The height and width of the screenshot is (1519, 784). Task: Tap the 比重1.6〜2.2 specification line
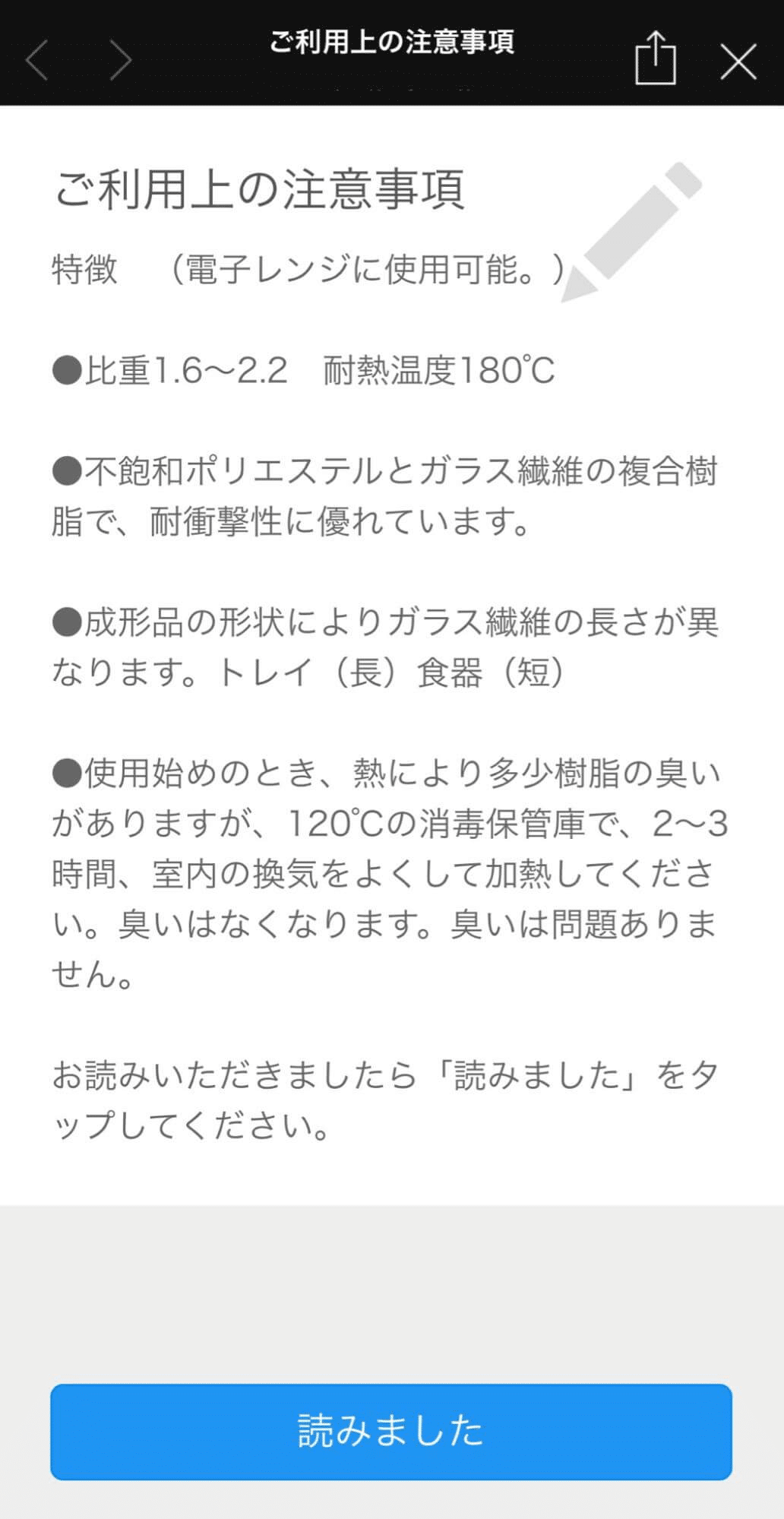click(304, 370)
